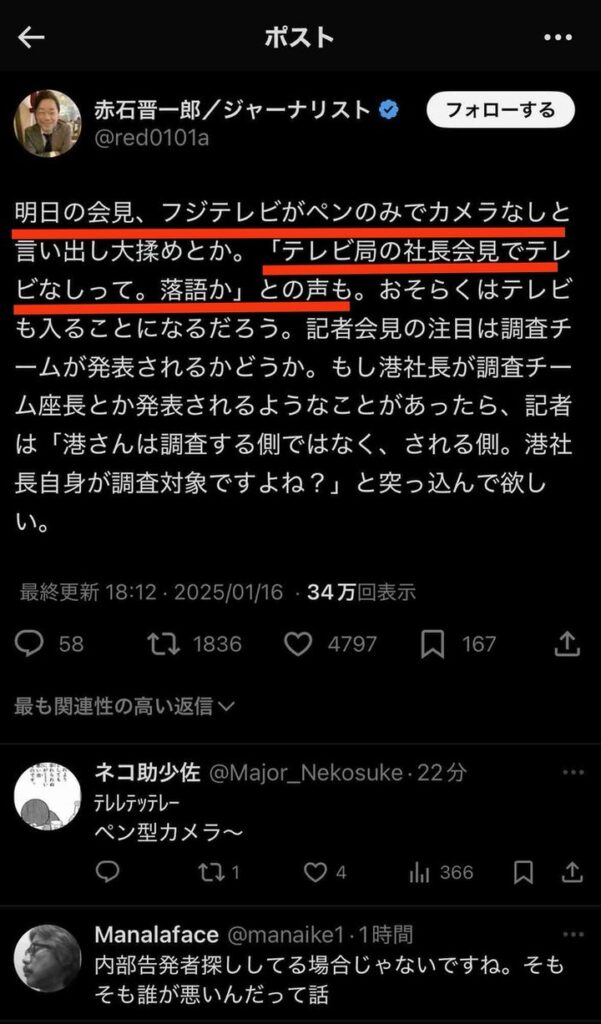Share ネコ助少佐's reply
601x1024 pixels.
coord(572,872)
